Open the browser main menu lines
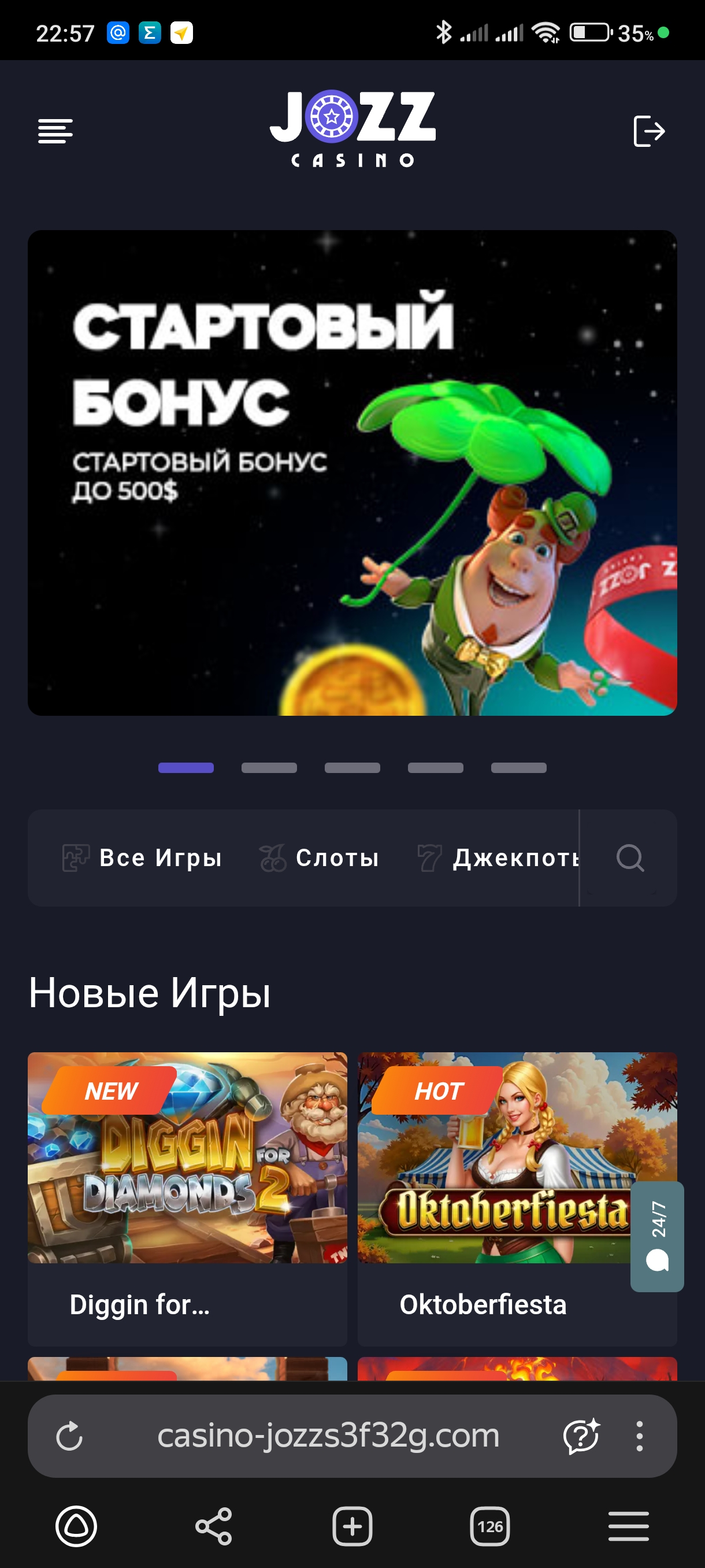This screenshot has width=705, height=1568. coord(628,1526)
